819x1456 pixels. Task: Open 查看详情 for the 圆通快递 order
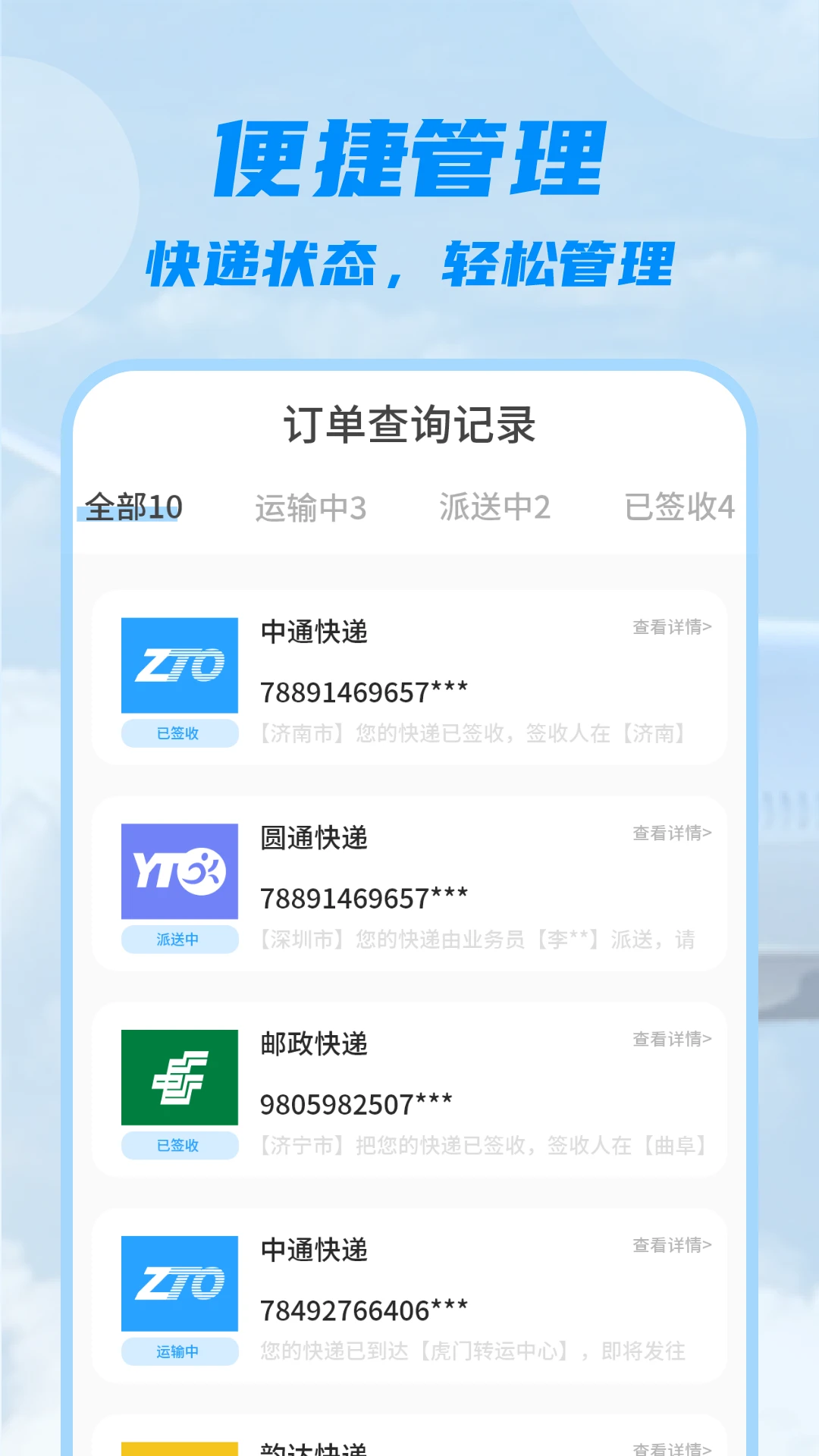(671, 832)
